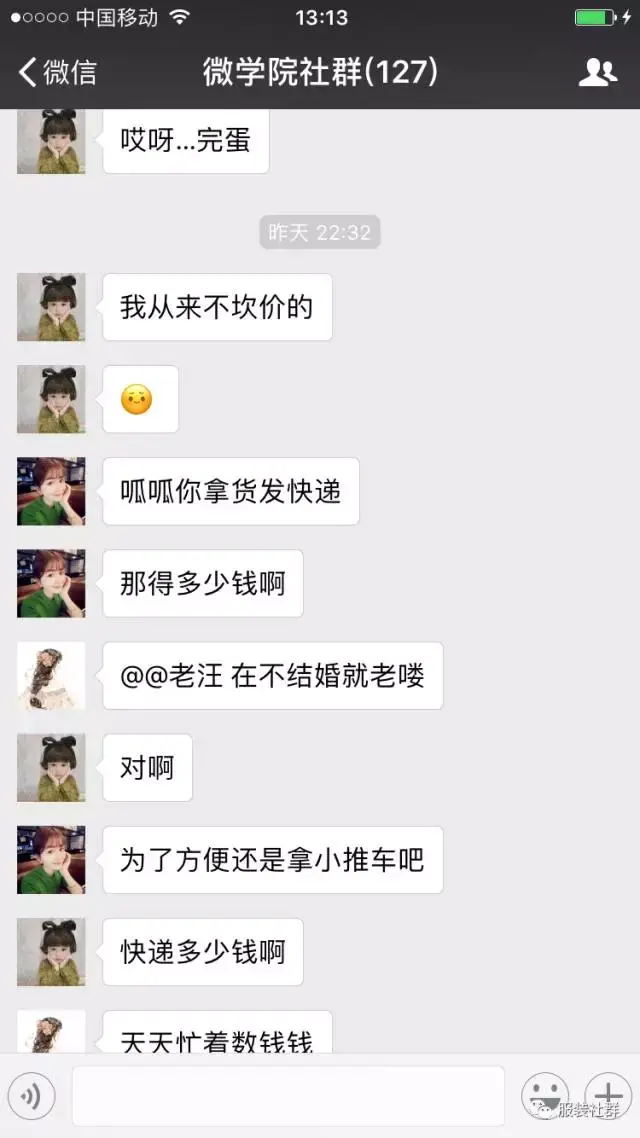View profile of sender mentioning @@老汪
Screen dimensions: 640x1138
point(51,676)
